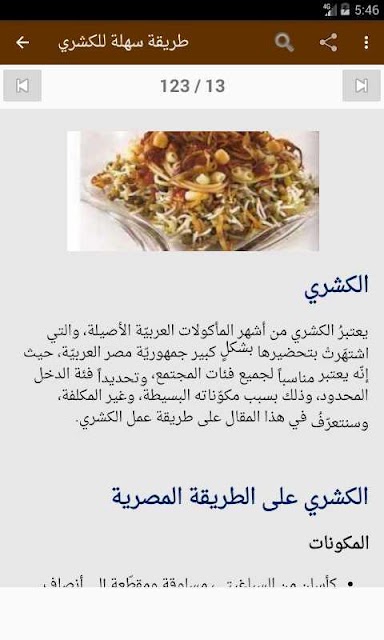Screen dimensions: 384x640
Task: Share this koshari recipe
Action: tap(328, 42)
